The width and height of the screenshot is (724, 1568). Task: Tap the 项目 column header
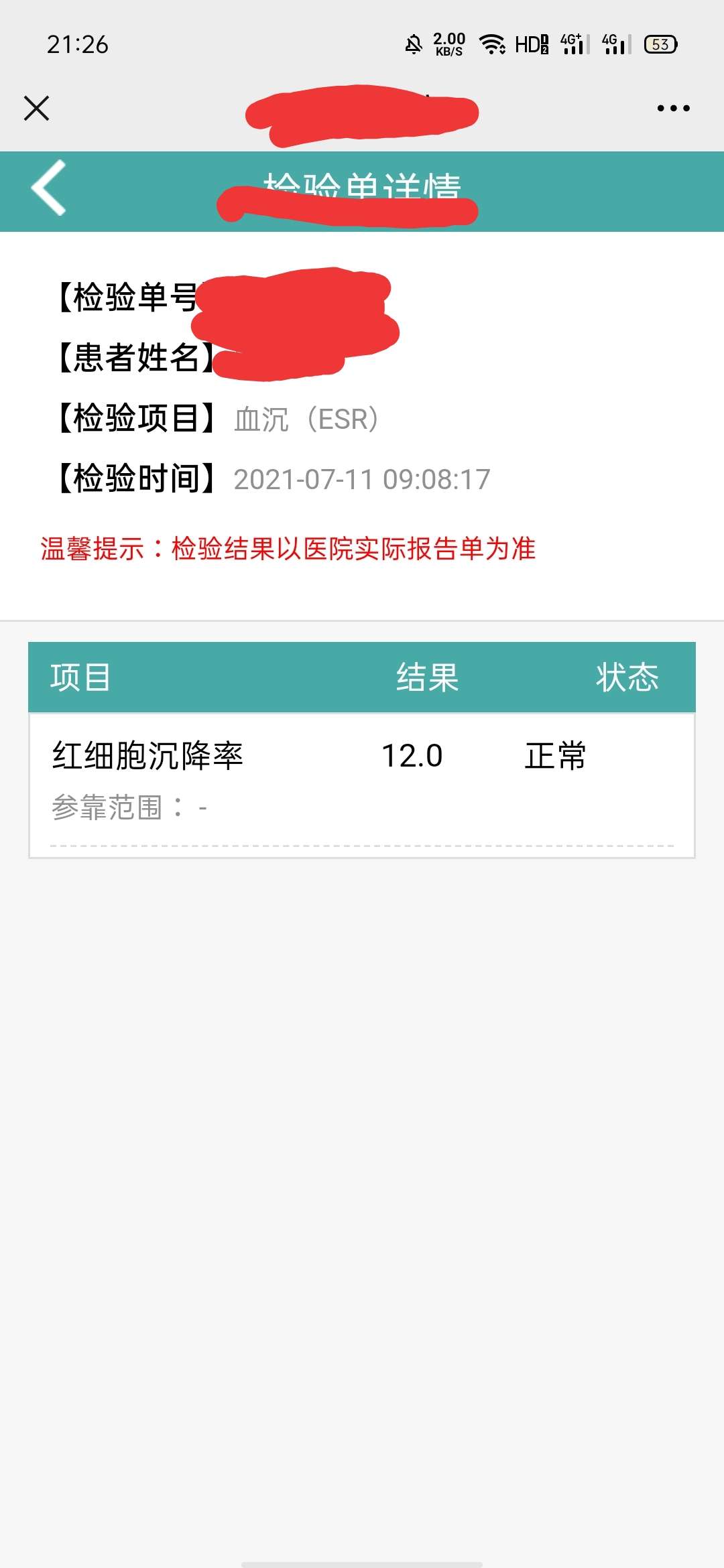point(82,678)
